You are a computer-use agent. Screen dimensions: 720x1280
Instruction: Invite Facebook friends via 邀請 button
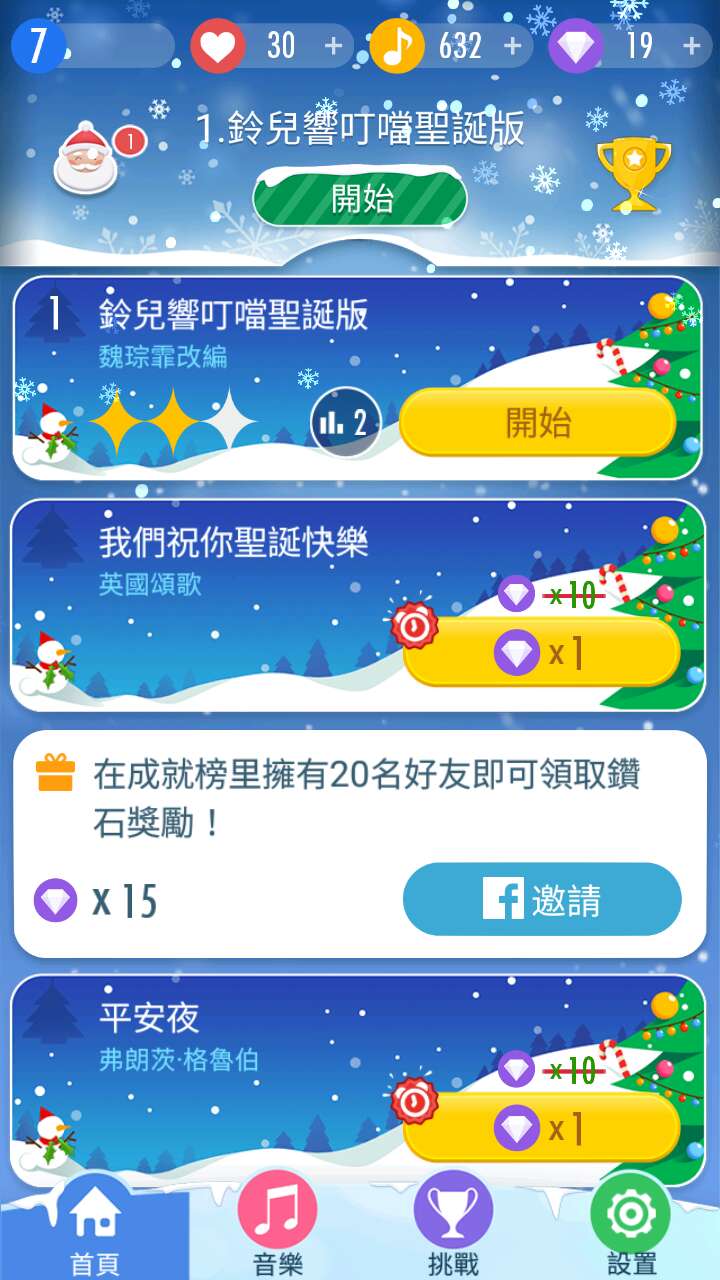(x=541, y=899)
